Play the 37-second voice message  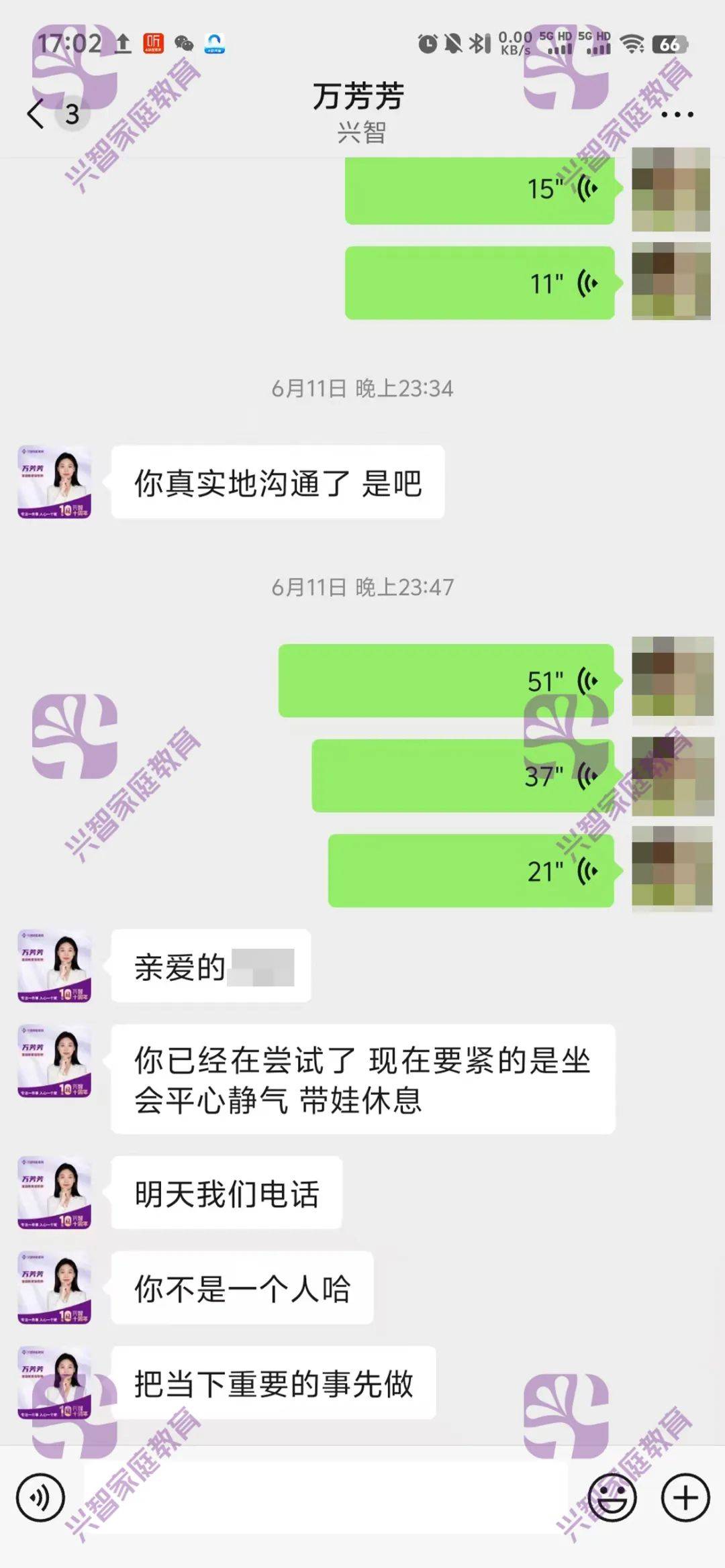463,776
